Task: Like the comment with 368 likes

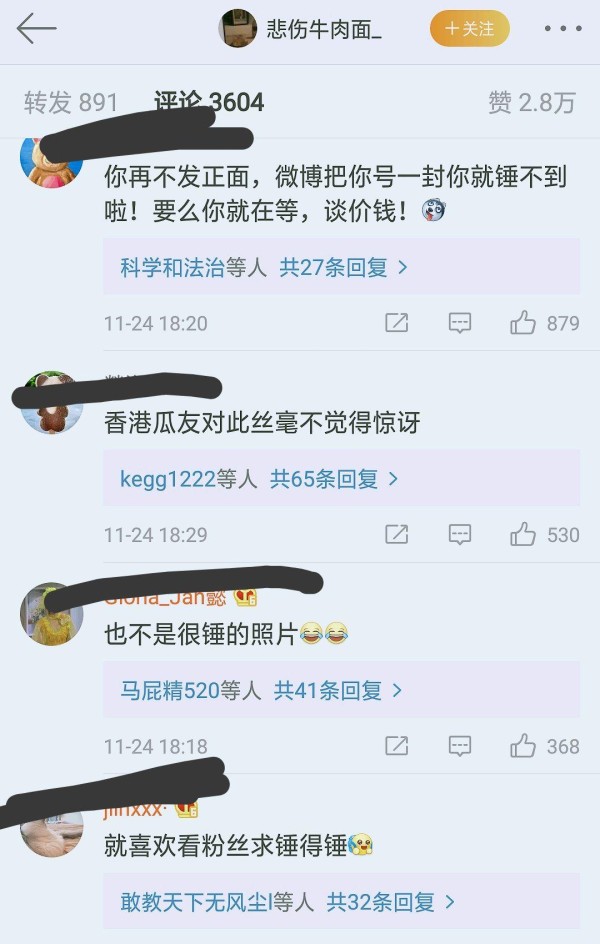Action: click(x=523, y=746)
